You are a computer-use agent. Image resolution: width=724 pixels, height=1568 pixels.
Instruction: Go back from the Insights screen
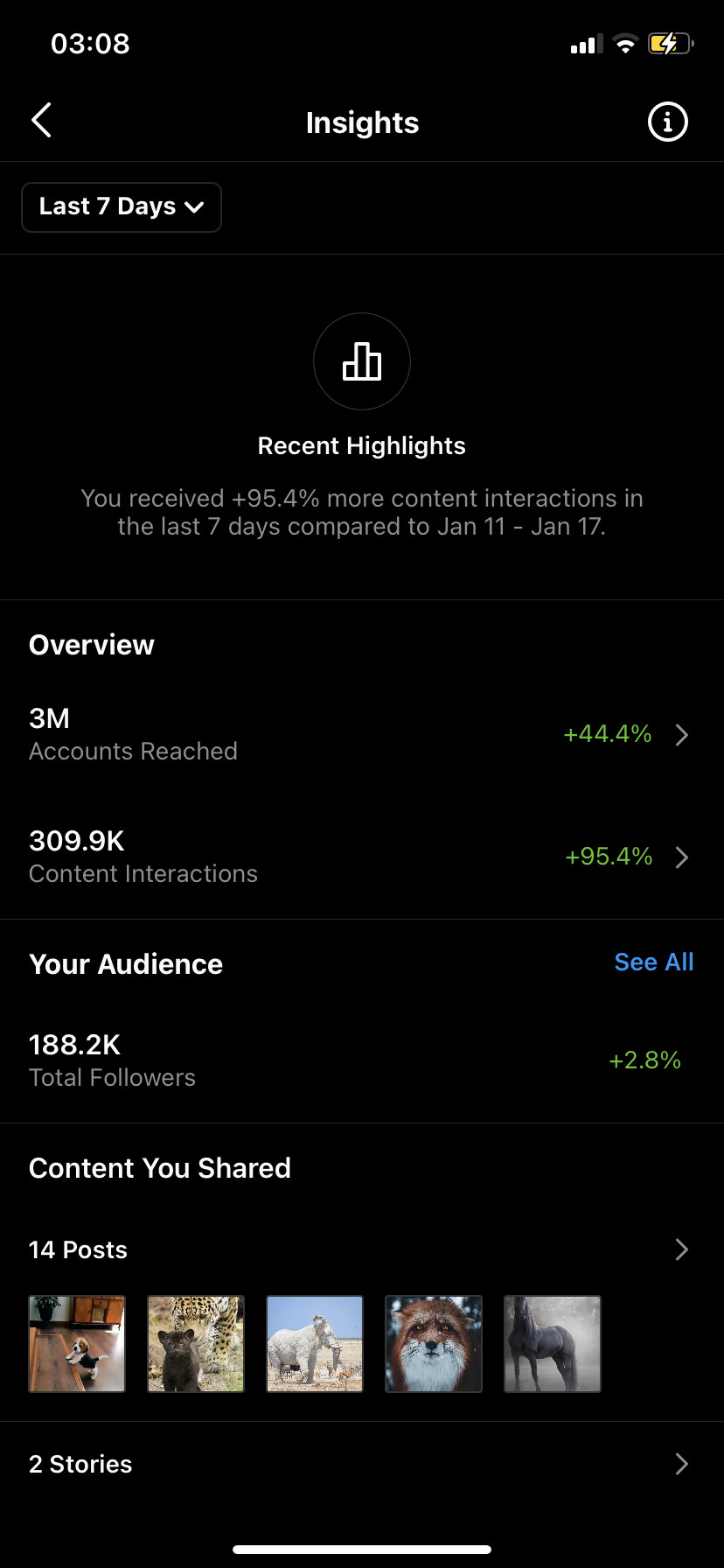(41, 121)
